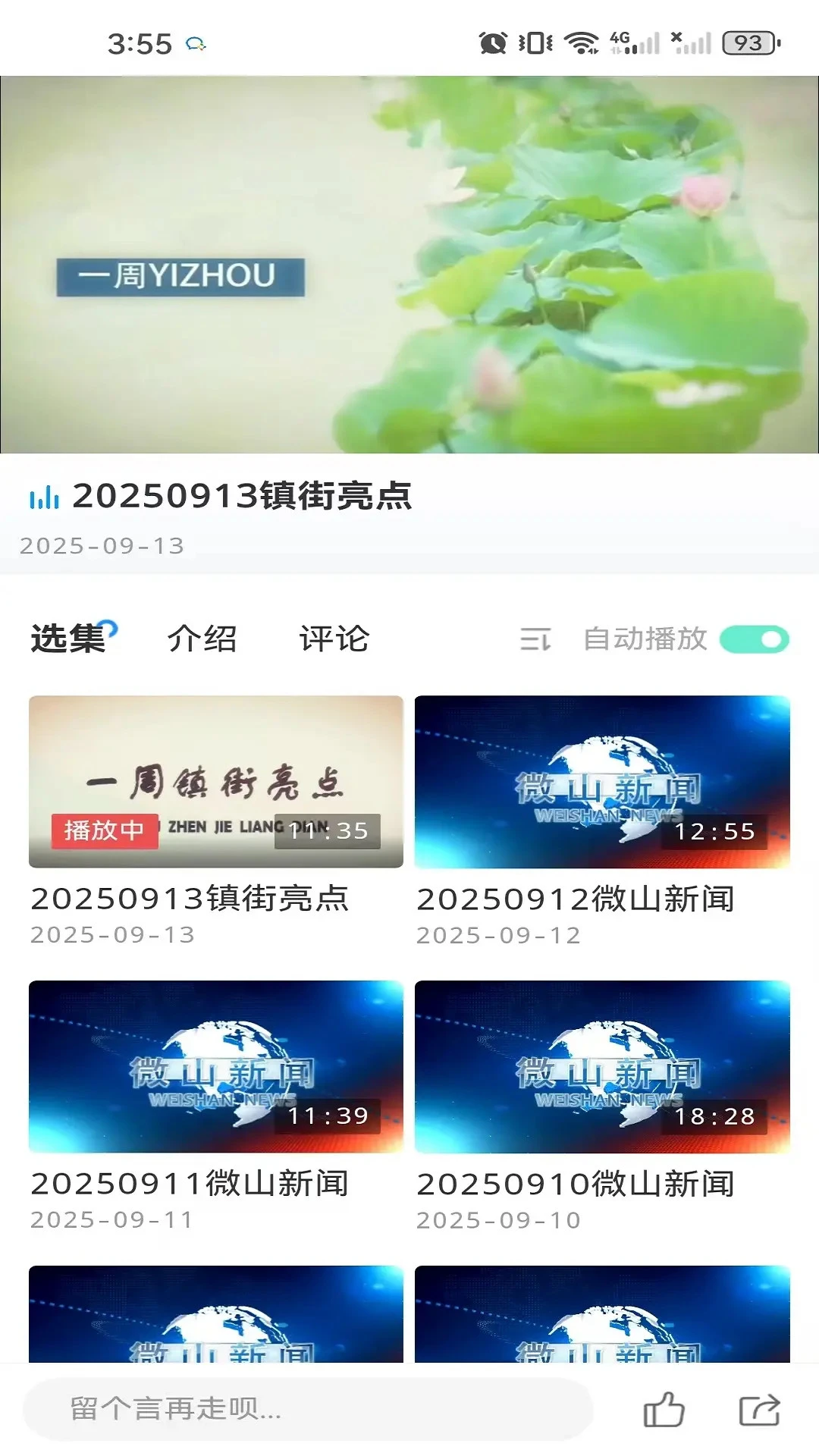Disable the 自动播放 autoplay switch
The image size is (819, 1456).
(755, 640)
